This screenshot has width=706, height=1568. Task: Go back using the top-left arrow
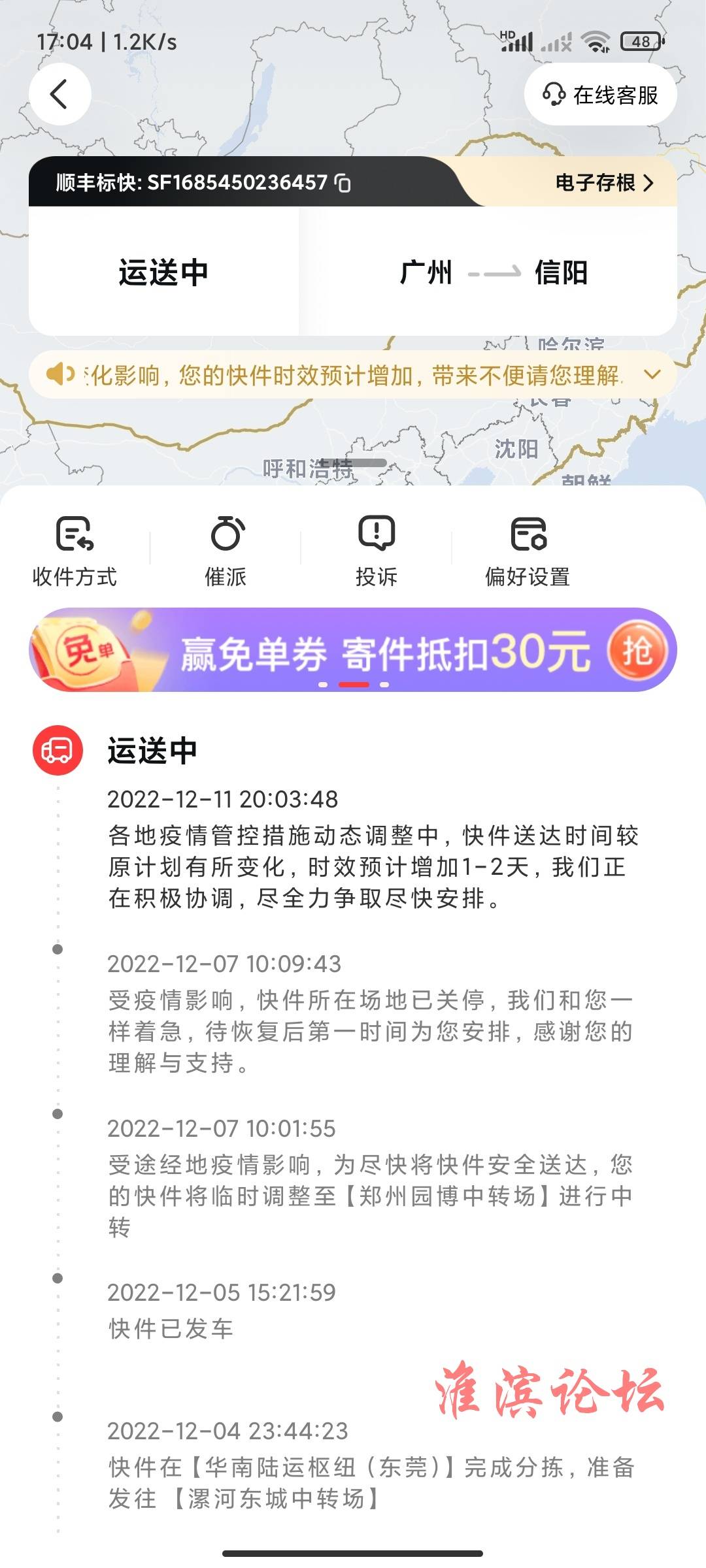click(59, 94)
